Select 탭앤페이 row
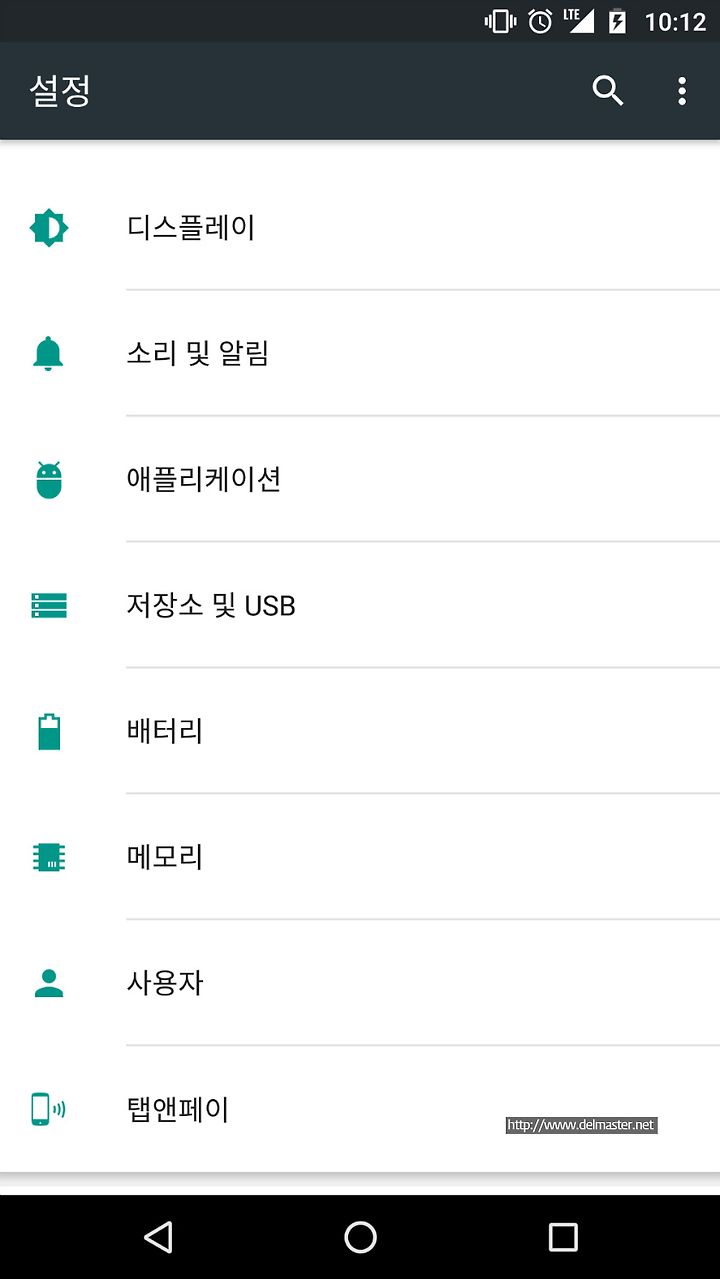720x1279 pixels. click(360, 1109)
